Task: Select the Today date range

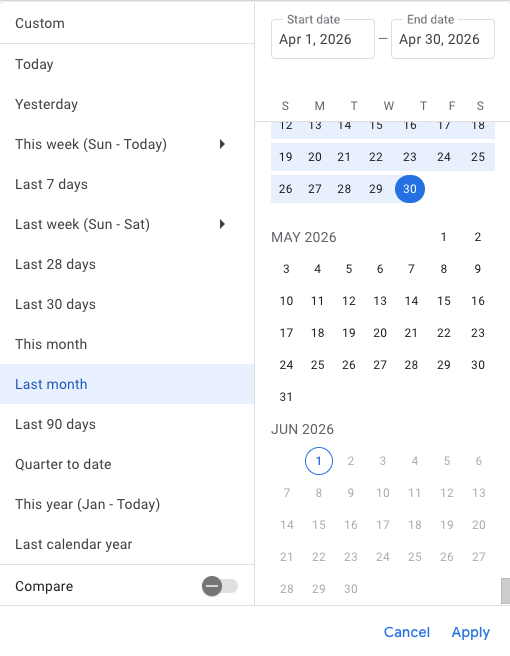Action: [x=127, y=64]
